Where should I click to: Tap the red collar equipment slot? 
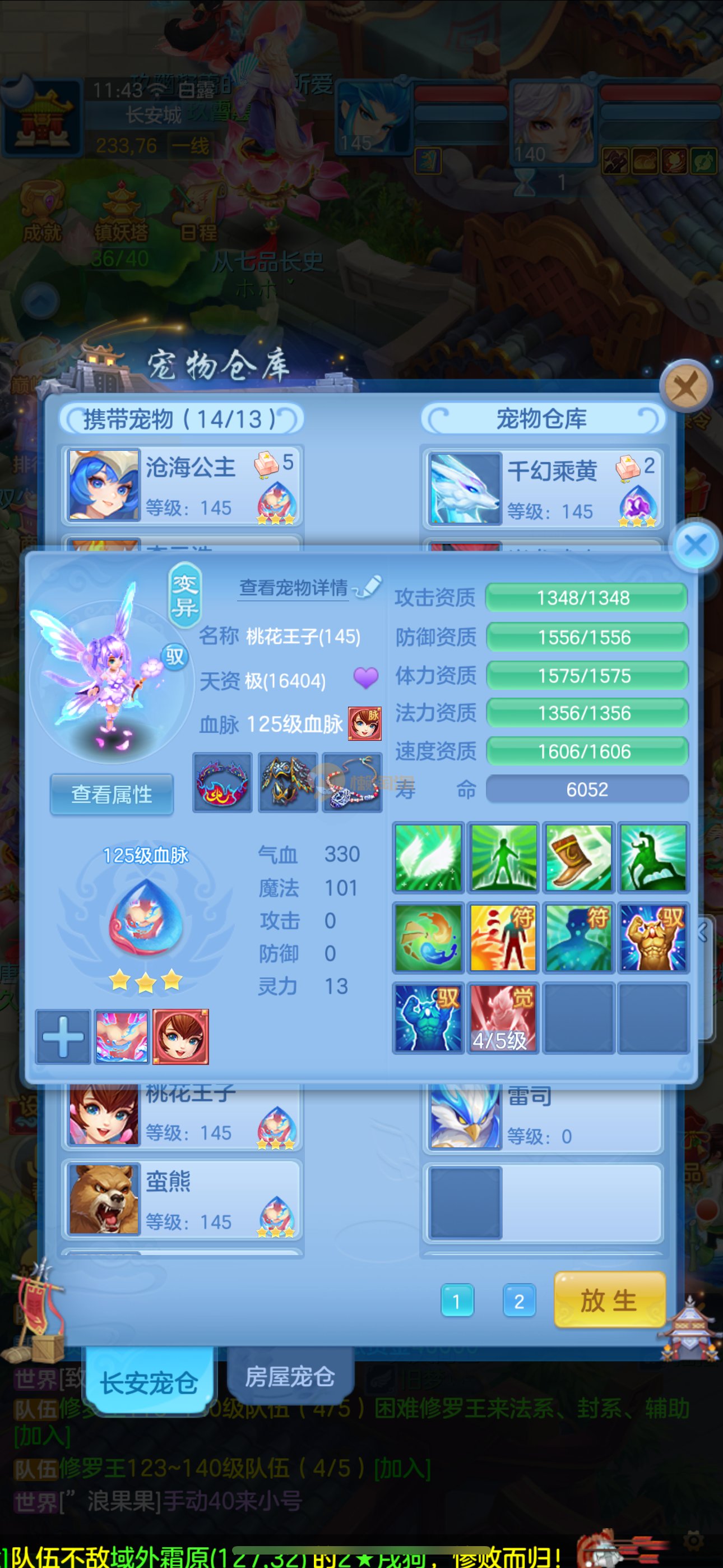(x=222, y=782)
